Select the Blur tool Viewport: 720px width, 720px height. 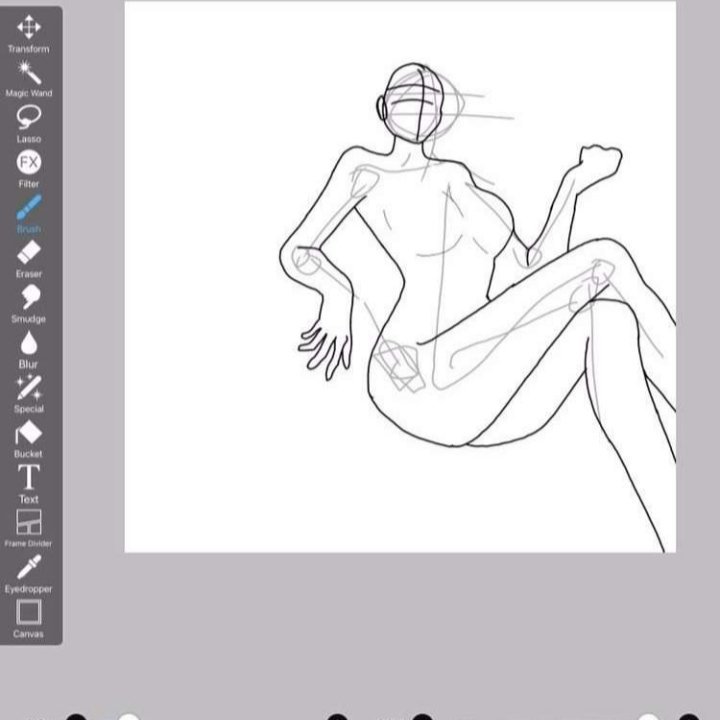pyautogui.click(x=29, y=343)
